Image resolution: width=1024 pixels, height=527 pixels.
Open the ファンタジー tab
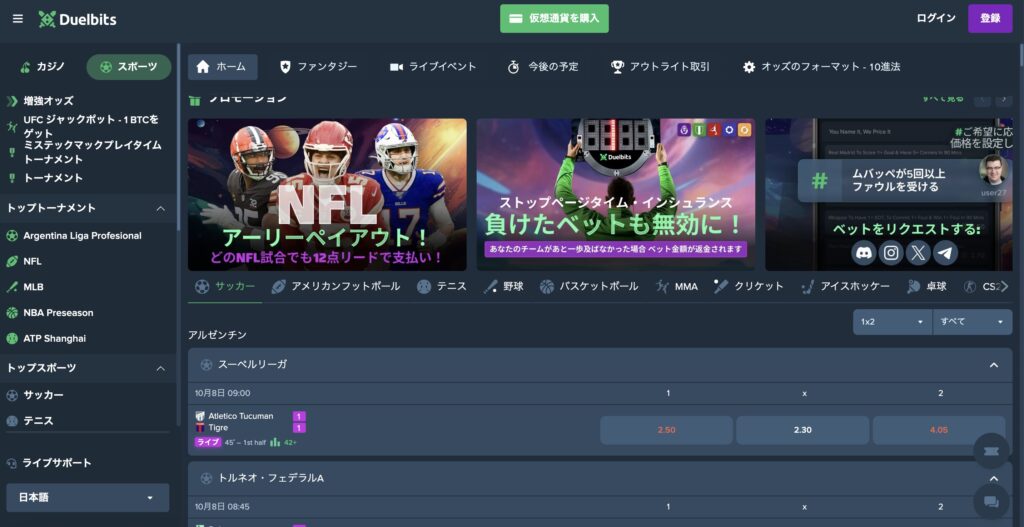318,67
